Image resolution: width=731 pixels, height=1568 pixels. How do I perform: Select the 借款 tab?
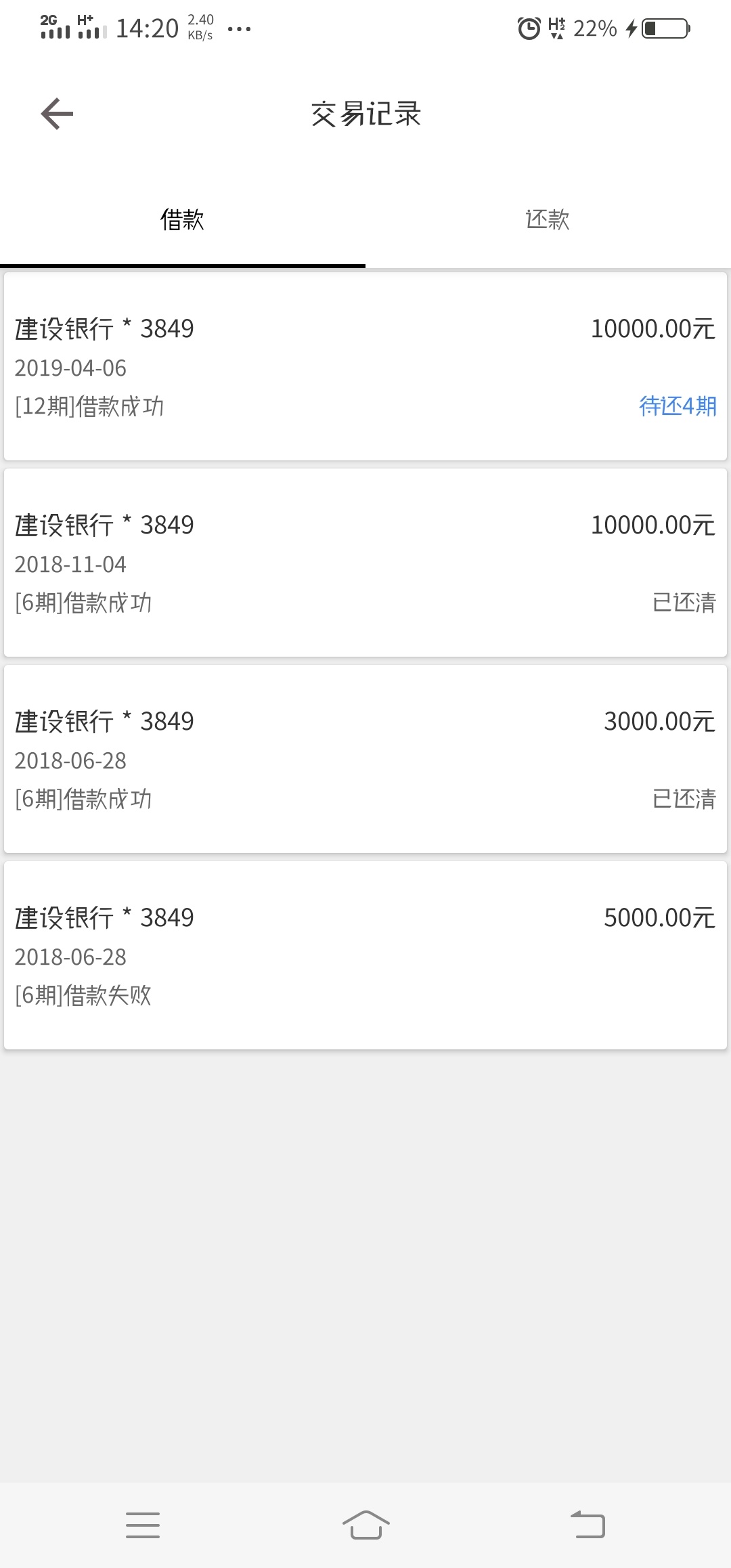183,219
